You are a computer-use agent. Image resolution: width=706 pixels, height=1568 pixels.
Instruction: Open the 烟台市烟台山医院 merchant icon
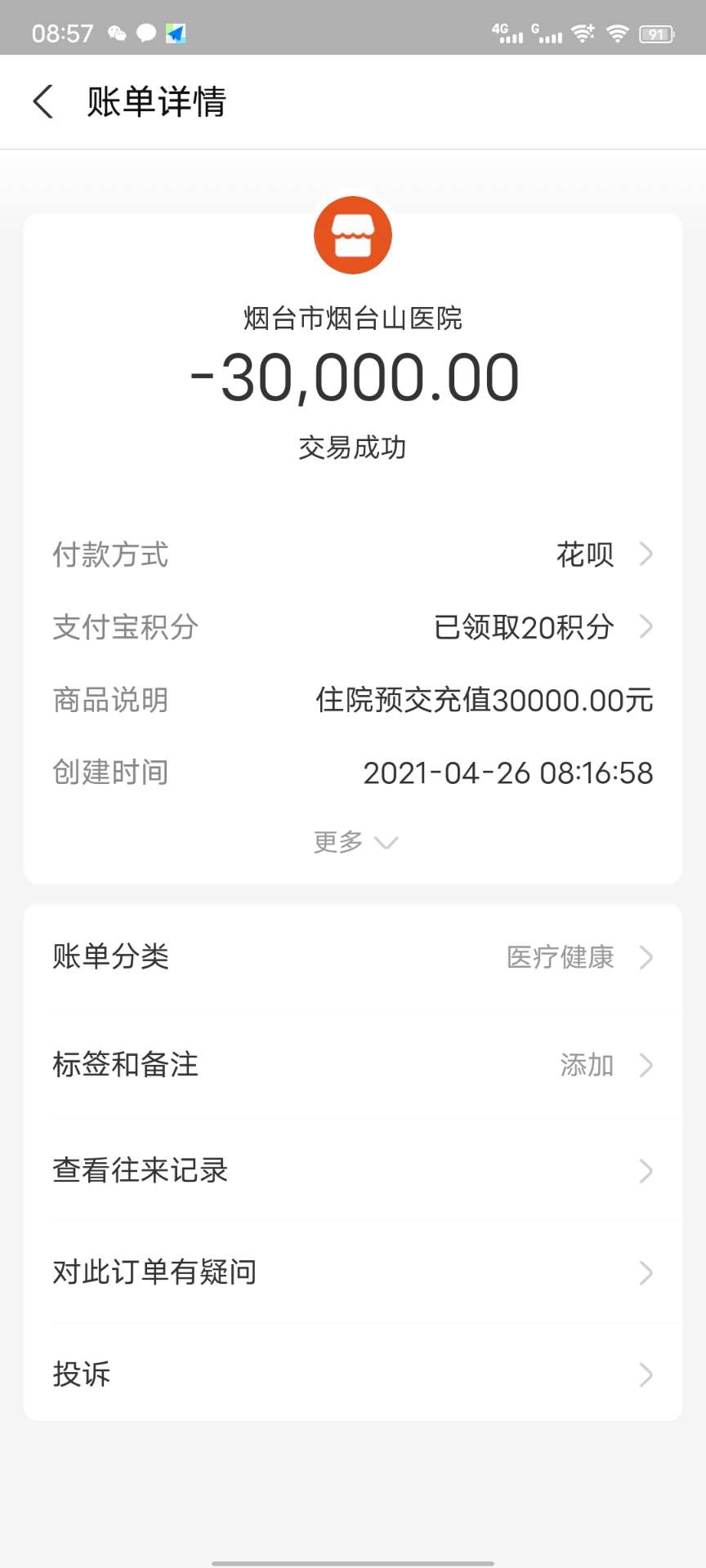[353, 235]
